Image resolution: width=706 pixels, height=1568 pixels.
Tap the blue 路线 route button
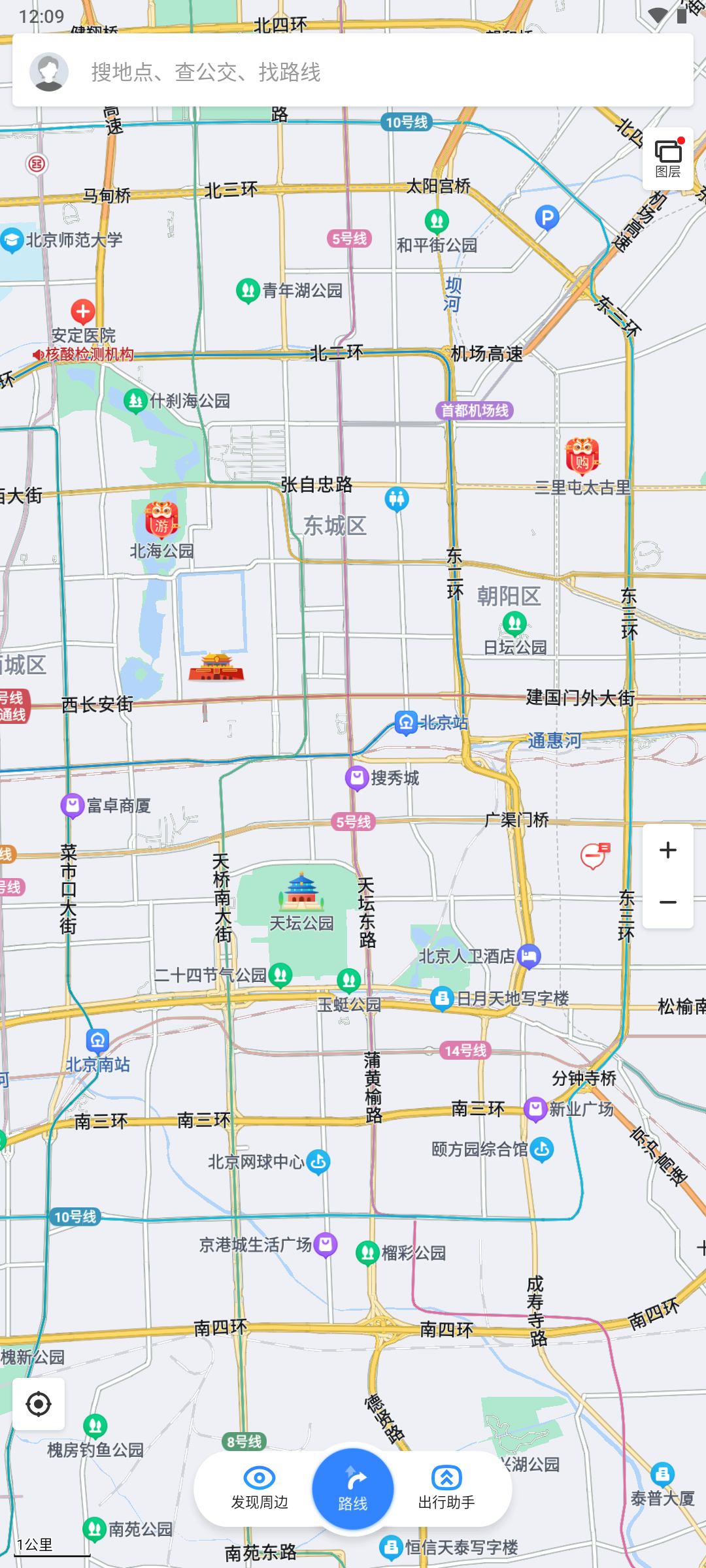pos(353,1489)
